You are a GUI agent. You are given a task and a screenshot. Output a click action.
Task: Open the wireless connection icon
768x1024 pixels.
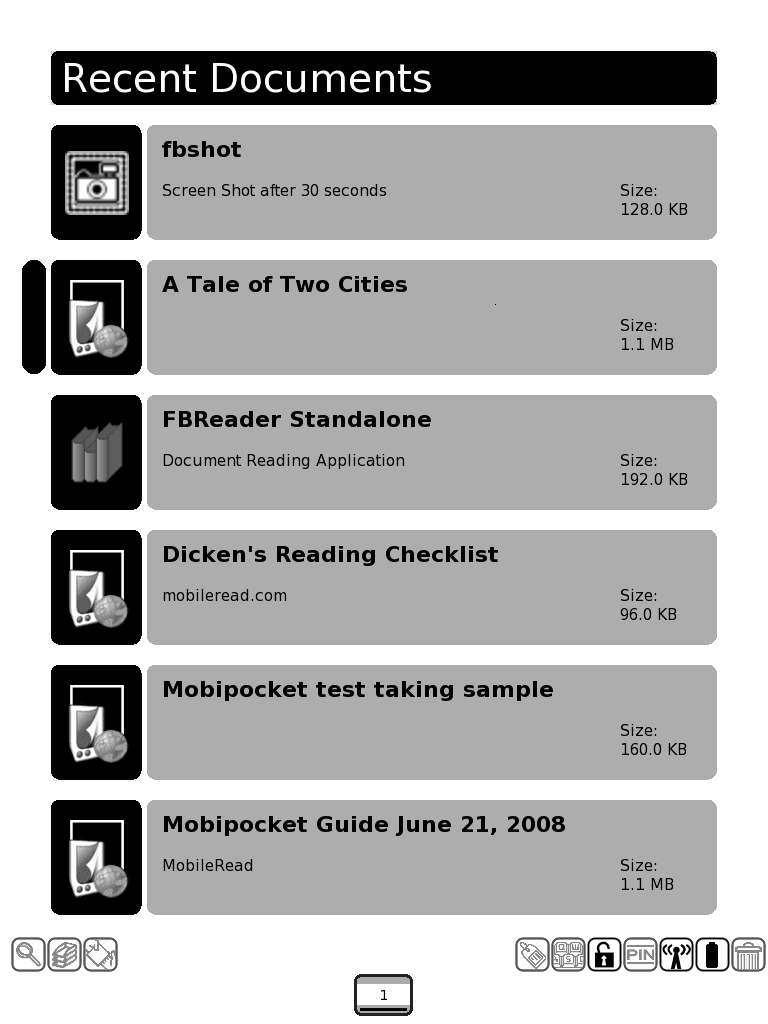pos(676,955)
